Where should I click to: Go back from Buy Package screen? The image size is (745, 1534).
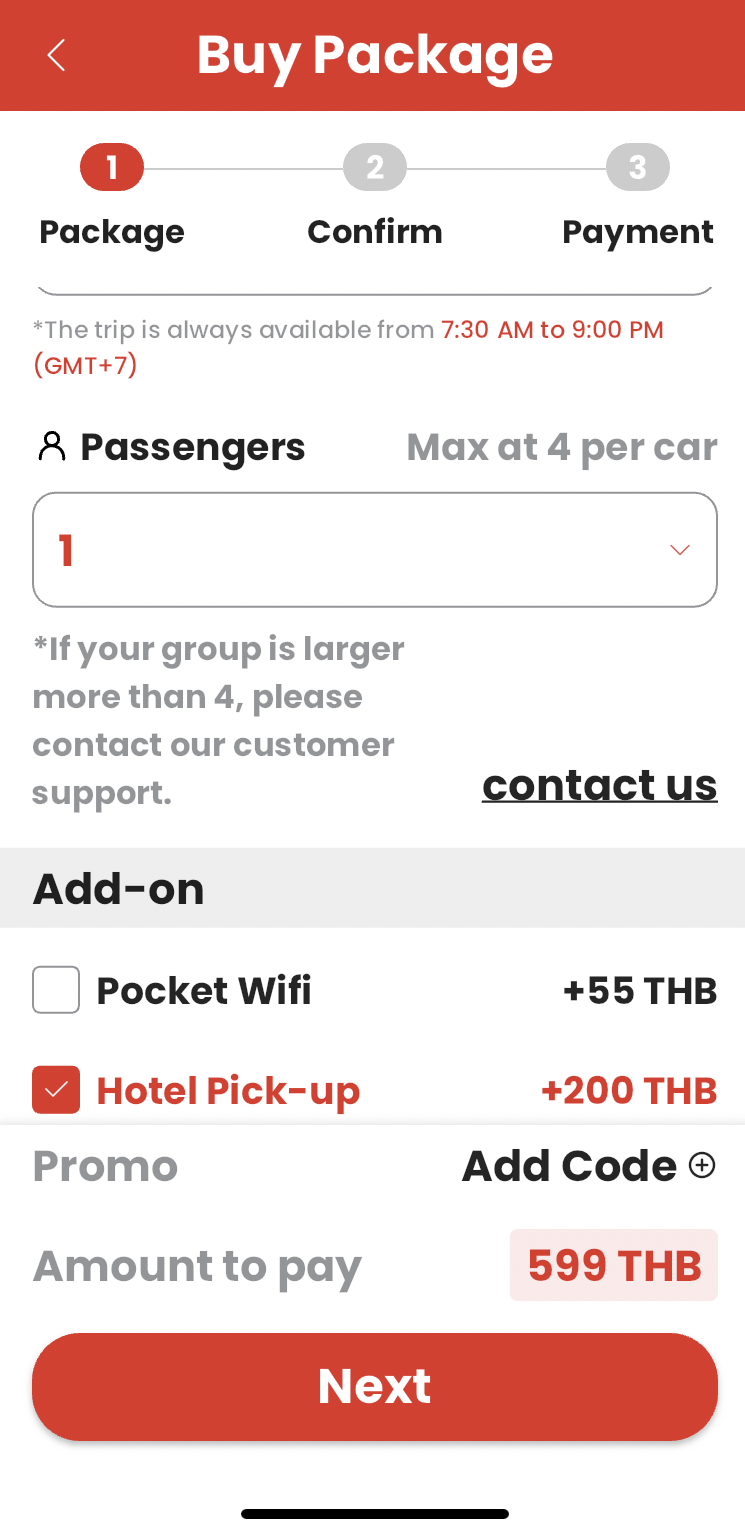(x=56, y=56)
